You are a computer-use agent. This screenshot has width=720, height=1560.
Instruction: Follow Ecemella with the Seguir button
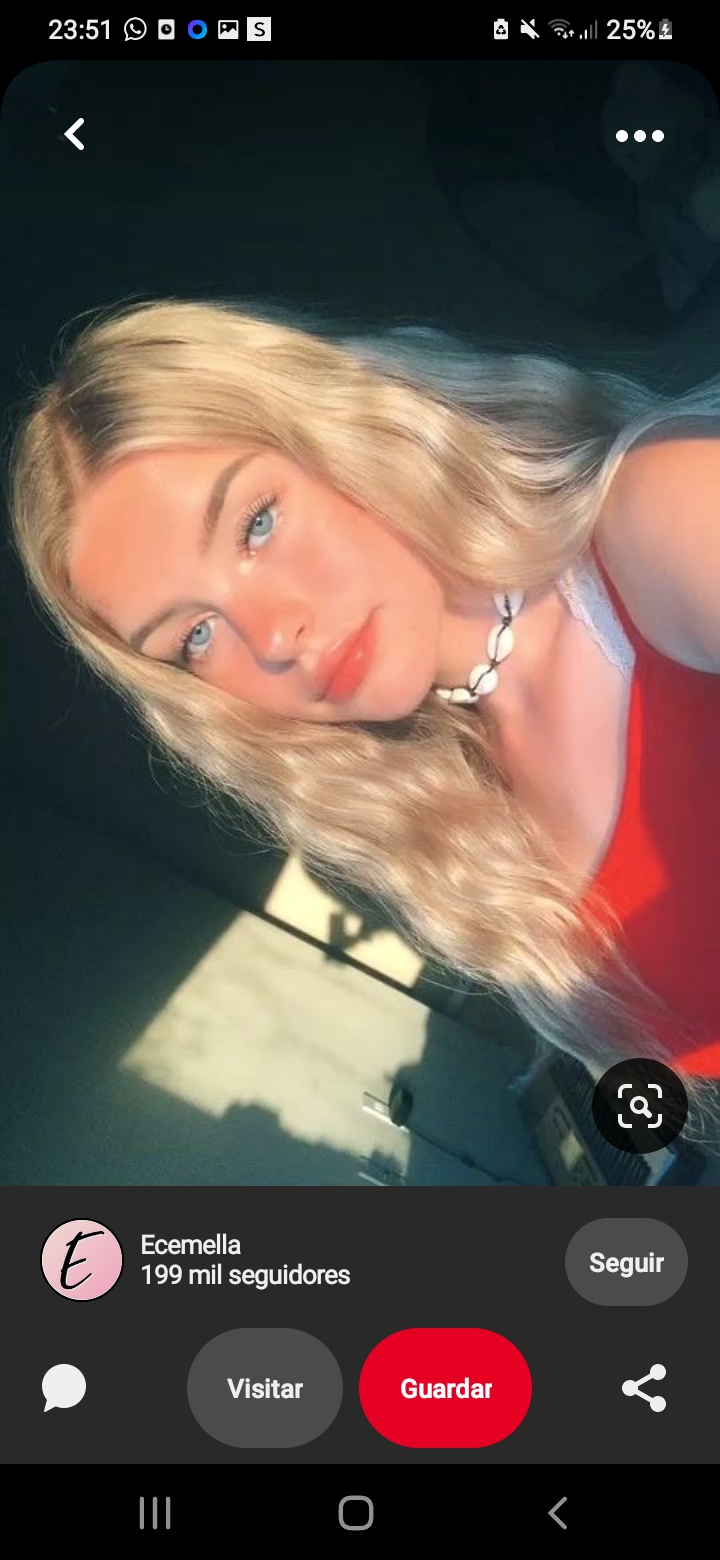pyautogui.click(x=626, y=1262)
